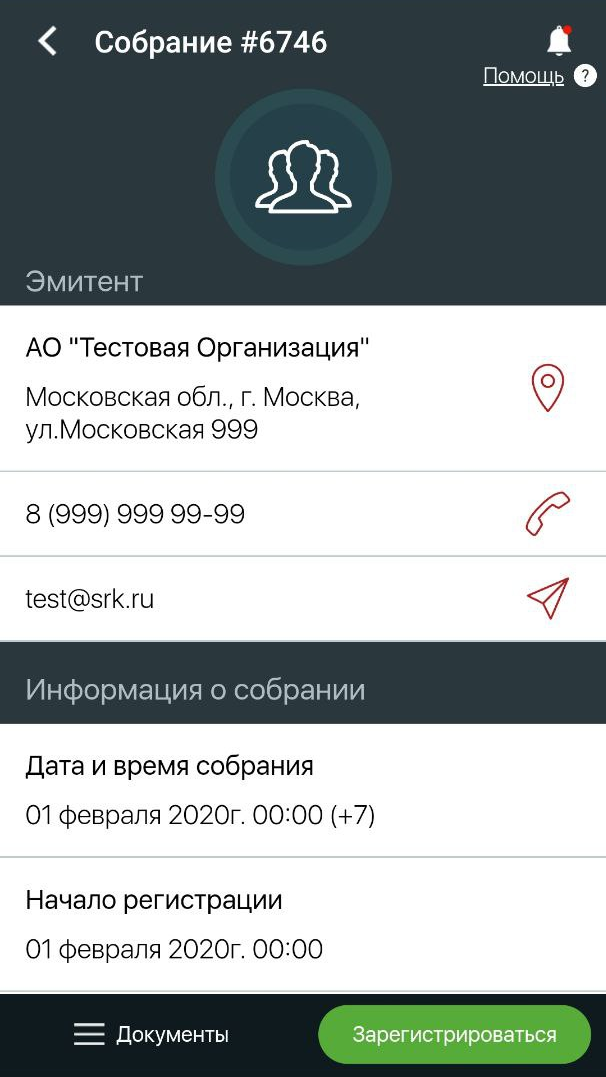Open the Помощь help link
Screen dimensions: 606x1077
524,76
